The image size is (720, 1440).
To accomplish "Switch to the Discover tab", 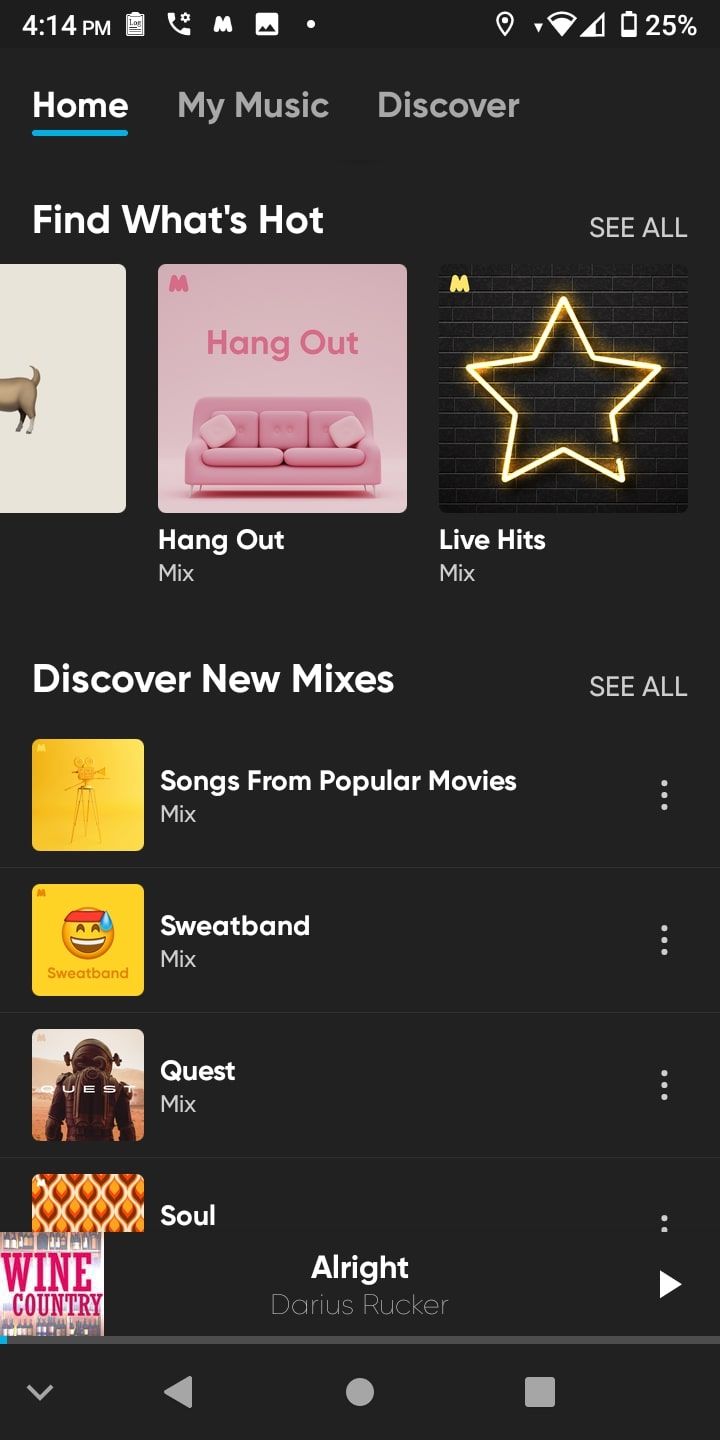I will [448, 105].
